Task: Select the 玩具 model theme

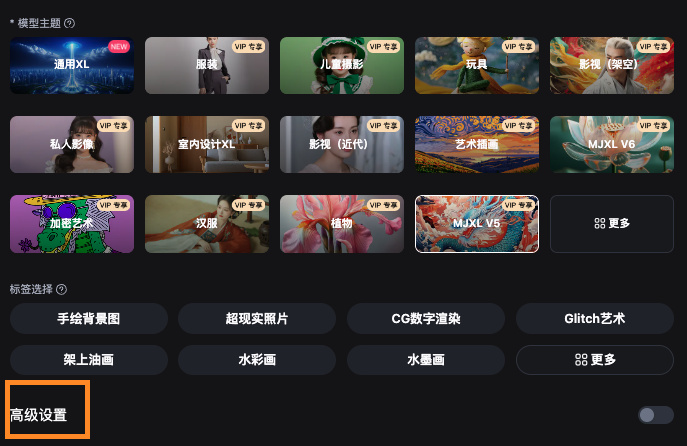Action: click(476, 65)
